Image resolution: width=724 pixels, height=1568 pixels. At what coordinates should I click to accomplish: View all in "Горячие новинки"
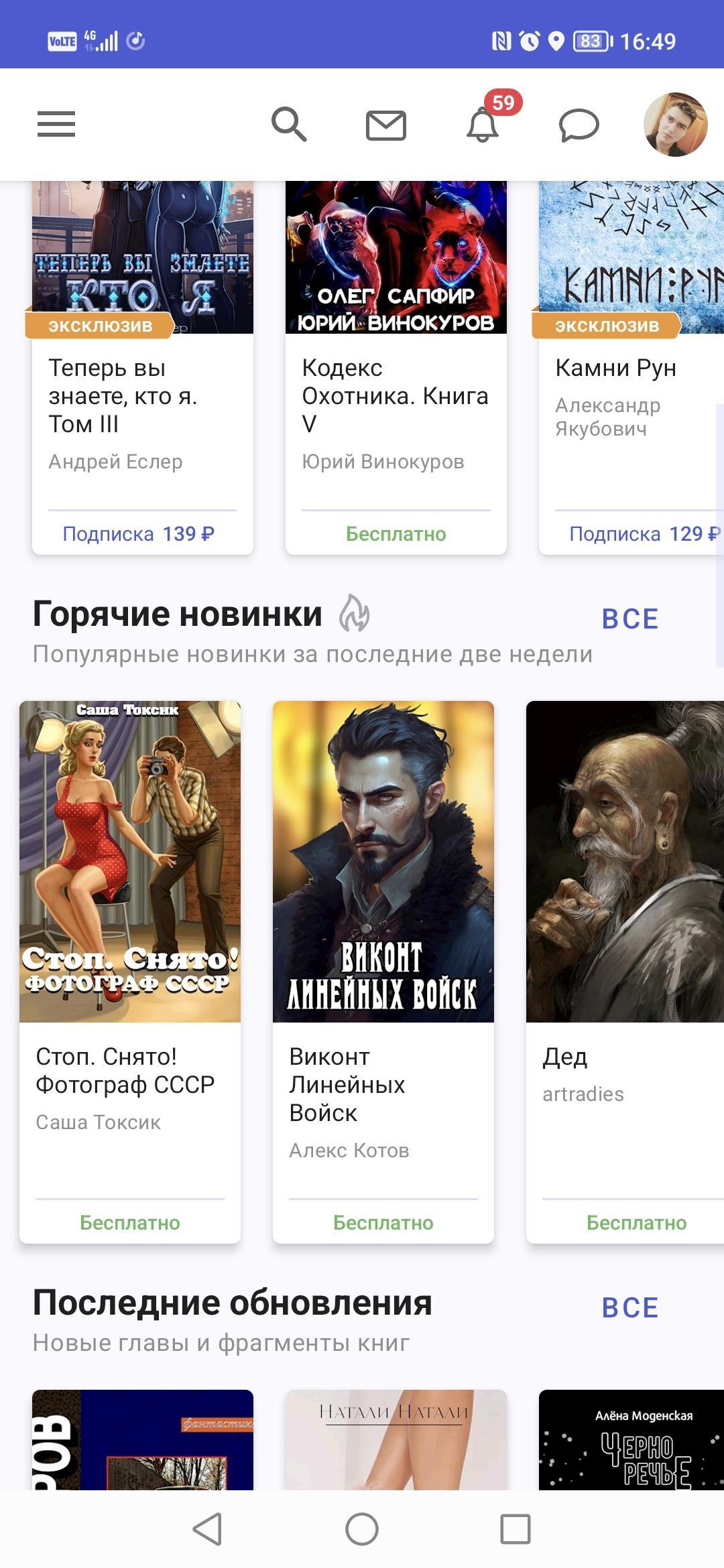click(x=630, y=618)
